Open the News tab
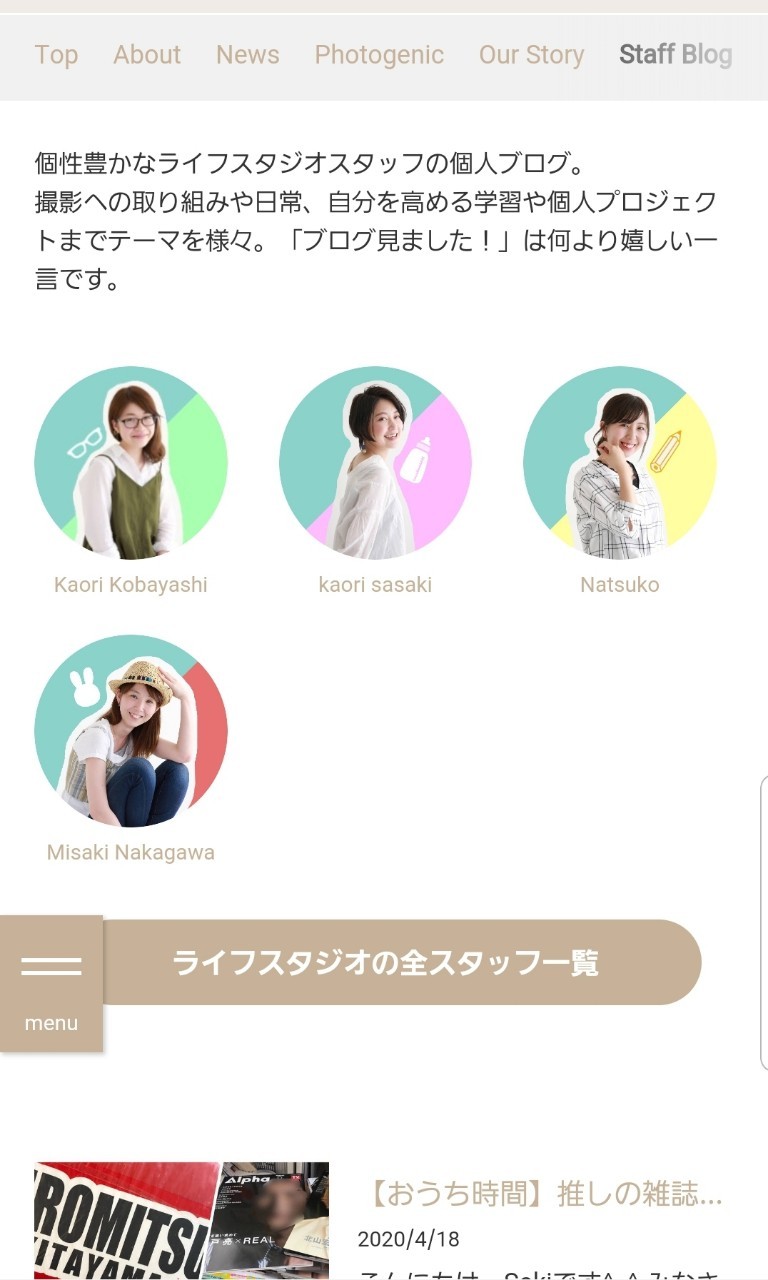The height and width of the screenshot is (1280, 768). 248,55
